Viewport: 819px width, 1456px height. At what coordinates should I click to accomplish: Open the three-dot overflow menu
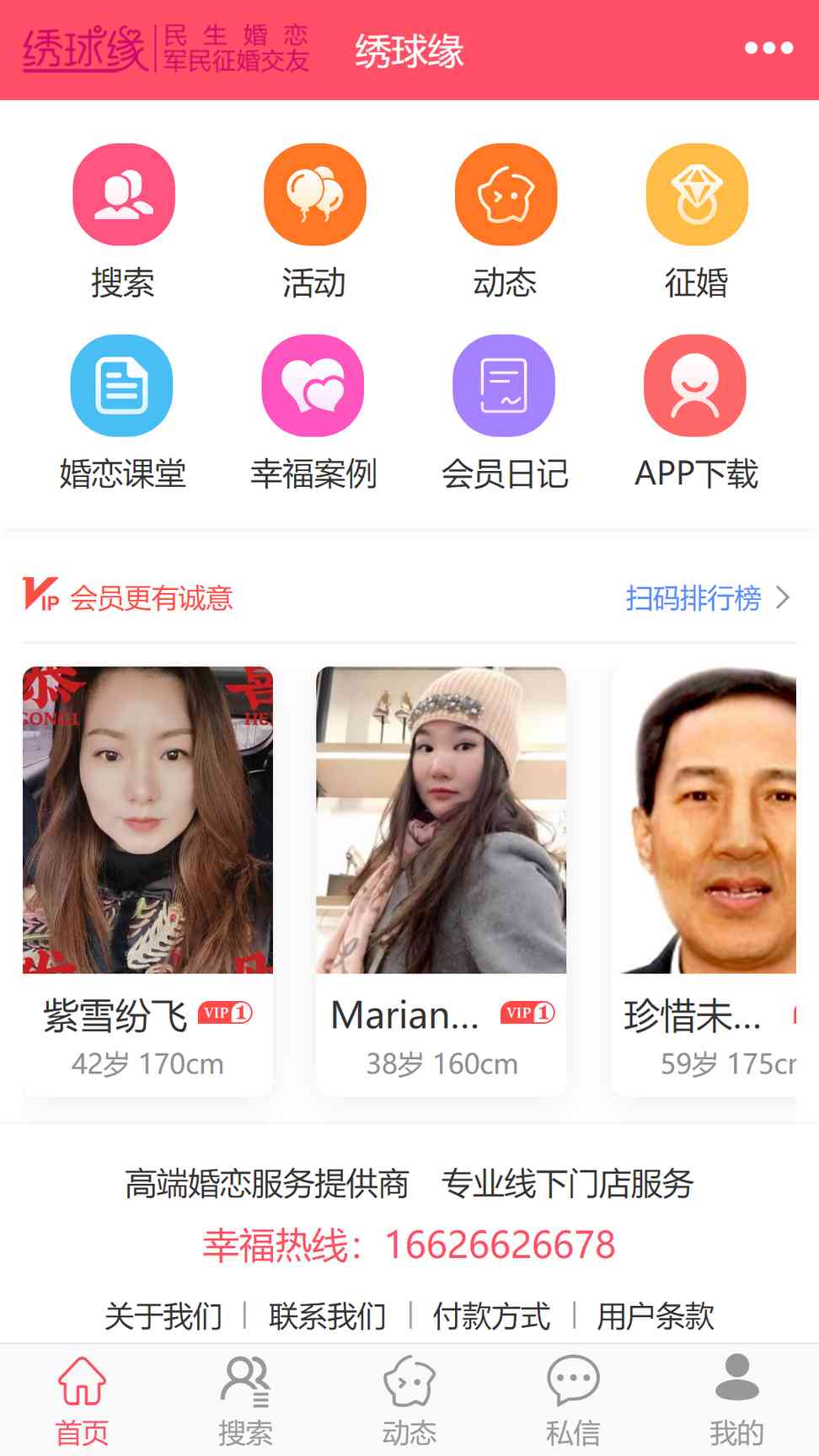click(x=768, y=48)
